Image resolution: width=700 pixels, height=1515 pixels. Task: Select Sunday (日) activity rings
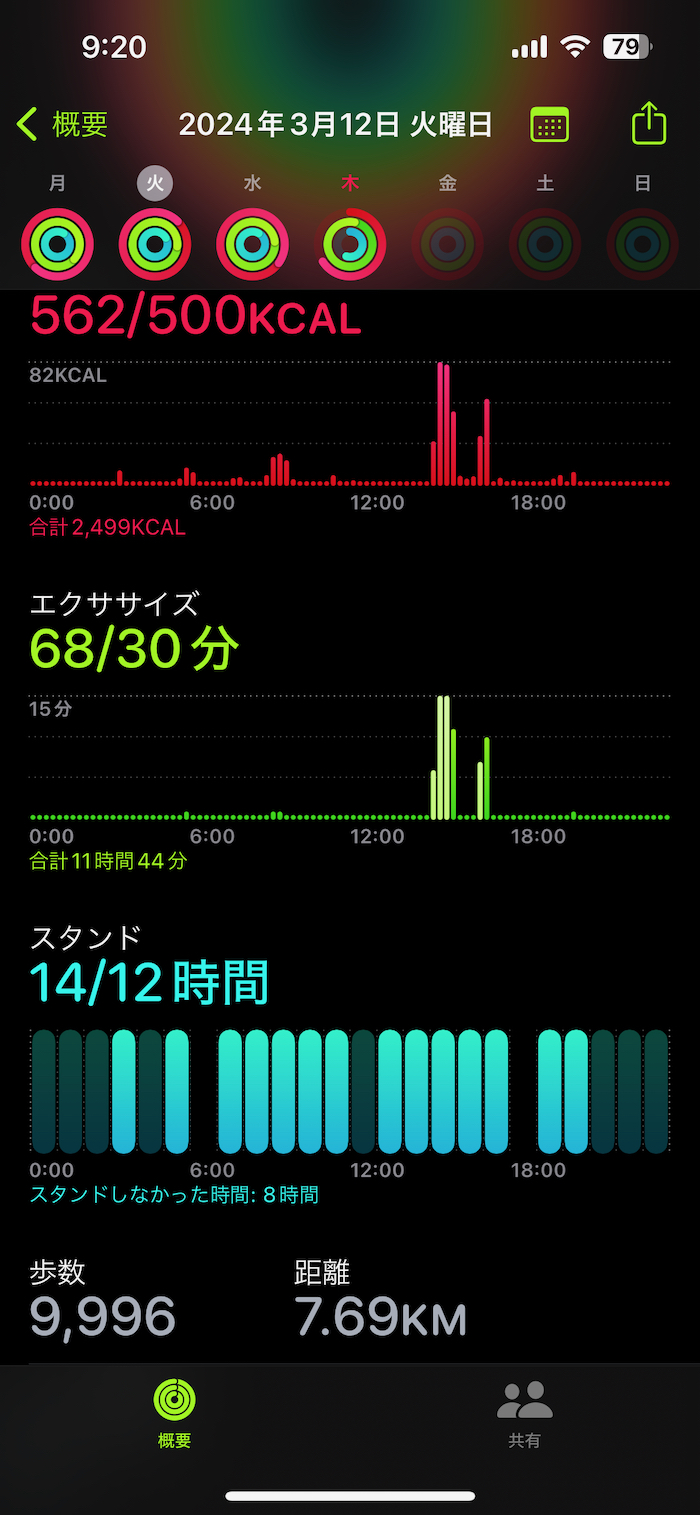642,243
